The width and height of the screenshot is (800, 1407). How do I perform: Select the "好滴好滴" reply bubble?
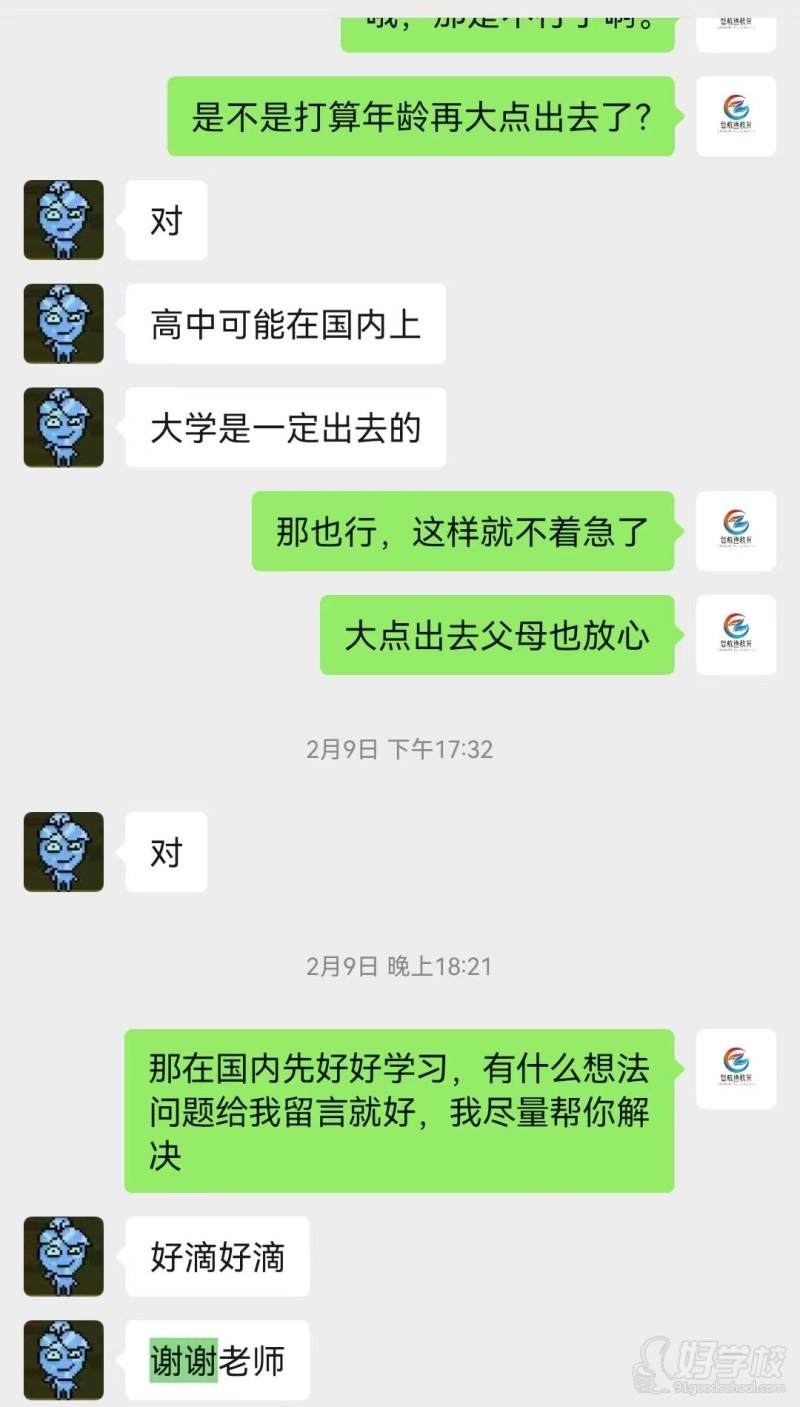click(217, 1257)
